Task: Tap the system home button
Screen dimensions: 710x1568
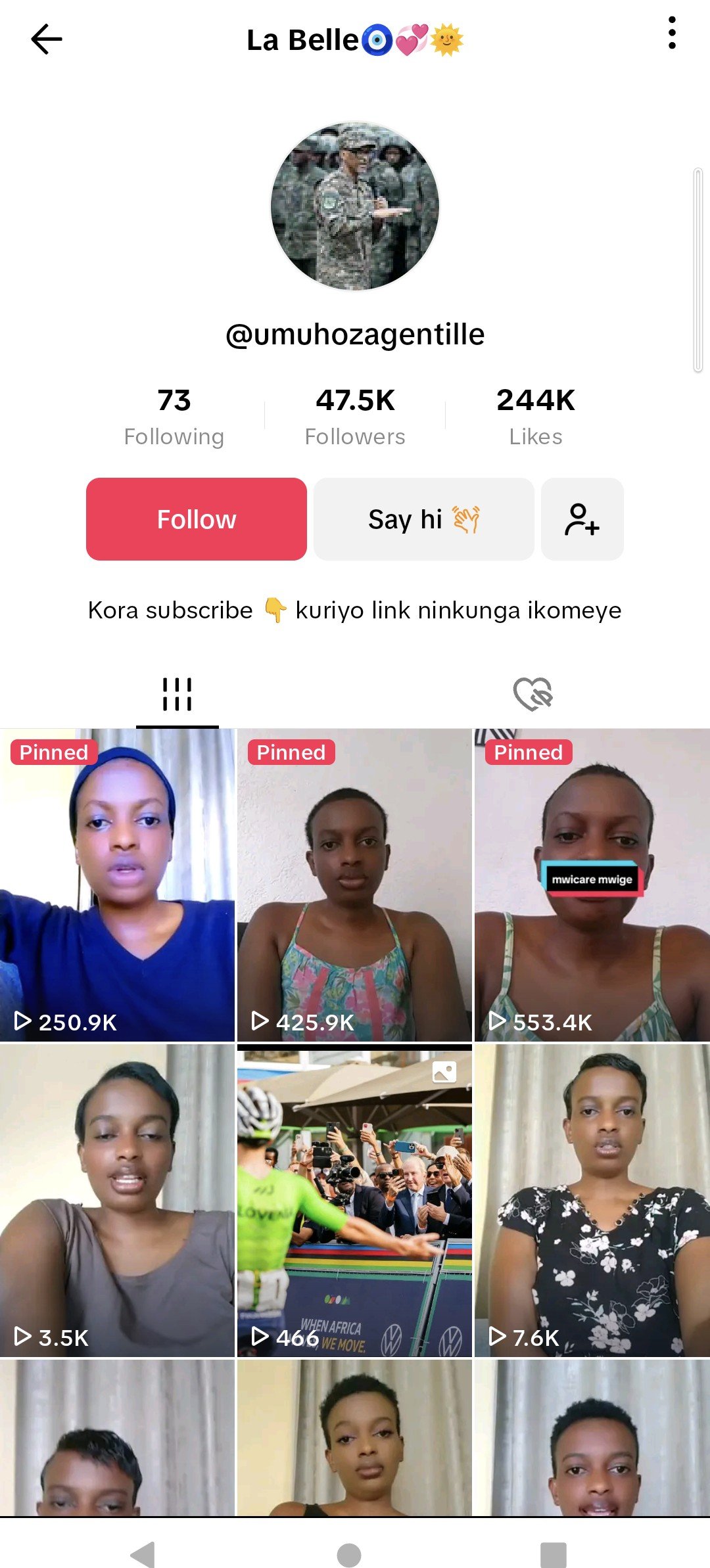Action: click(348, 1555)
